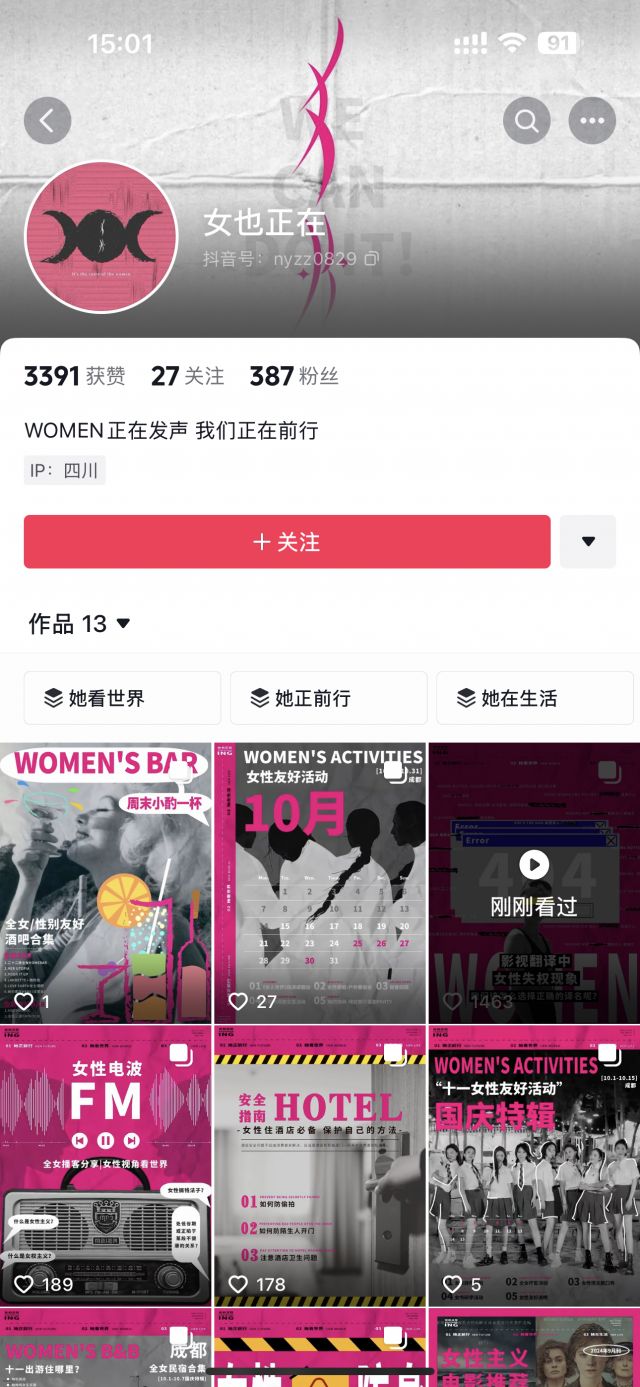Go back using the arrow icon

pyautogui.click(x=47, y=121)
